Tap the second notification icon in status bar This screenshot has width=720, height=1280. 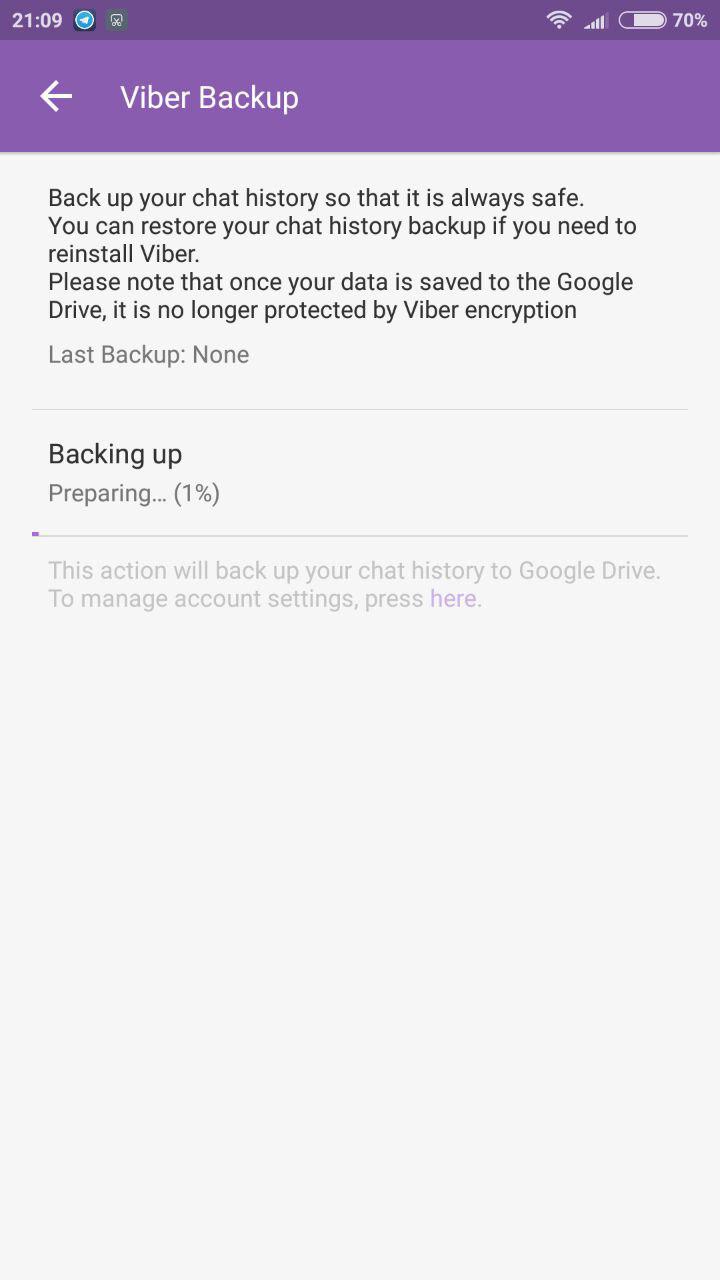coord(117,19)
